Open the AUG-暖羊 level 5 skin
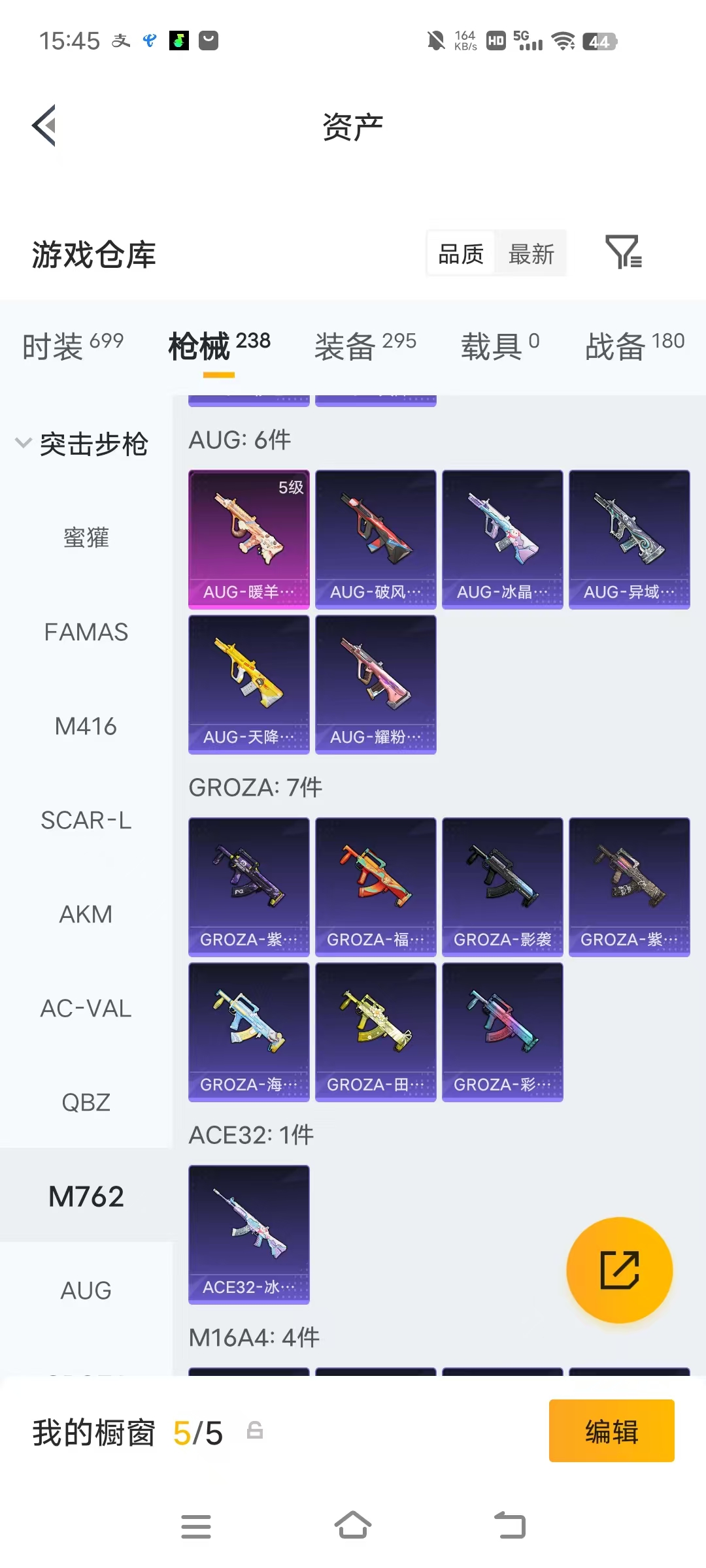This screenshot has width=706, height=1568. (x=249, y=540)
